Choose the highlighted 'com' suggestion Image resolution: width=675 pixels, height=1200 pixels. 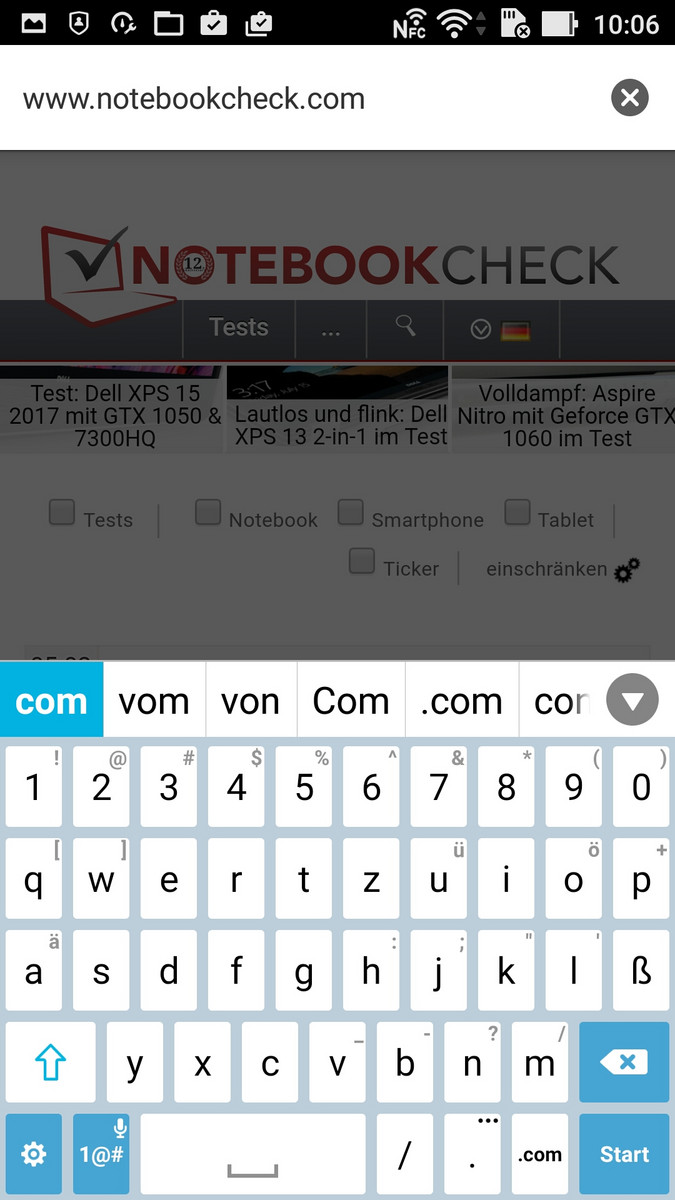52,701
